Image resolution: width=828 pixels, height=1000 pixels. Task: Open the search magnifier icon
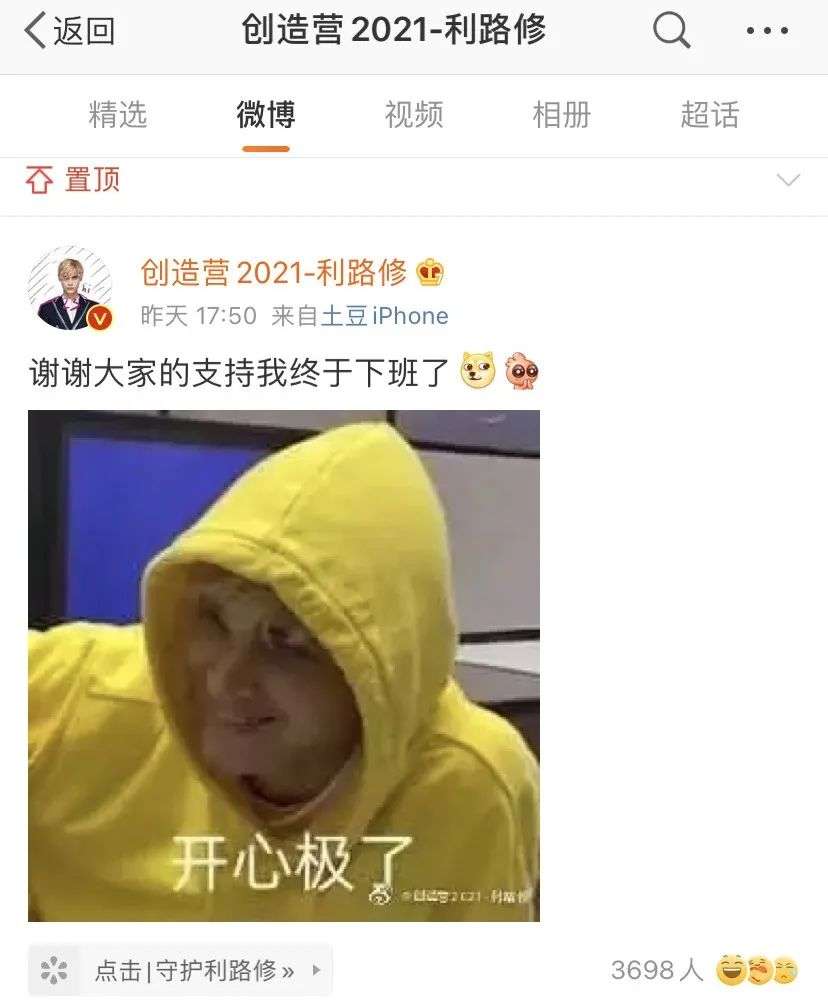pyautogui.click(x=672, y=31)
